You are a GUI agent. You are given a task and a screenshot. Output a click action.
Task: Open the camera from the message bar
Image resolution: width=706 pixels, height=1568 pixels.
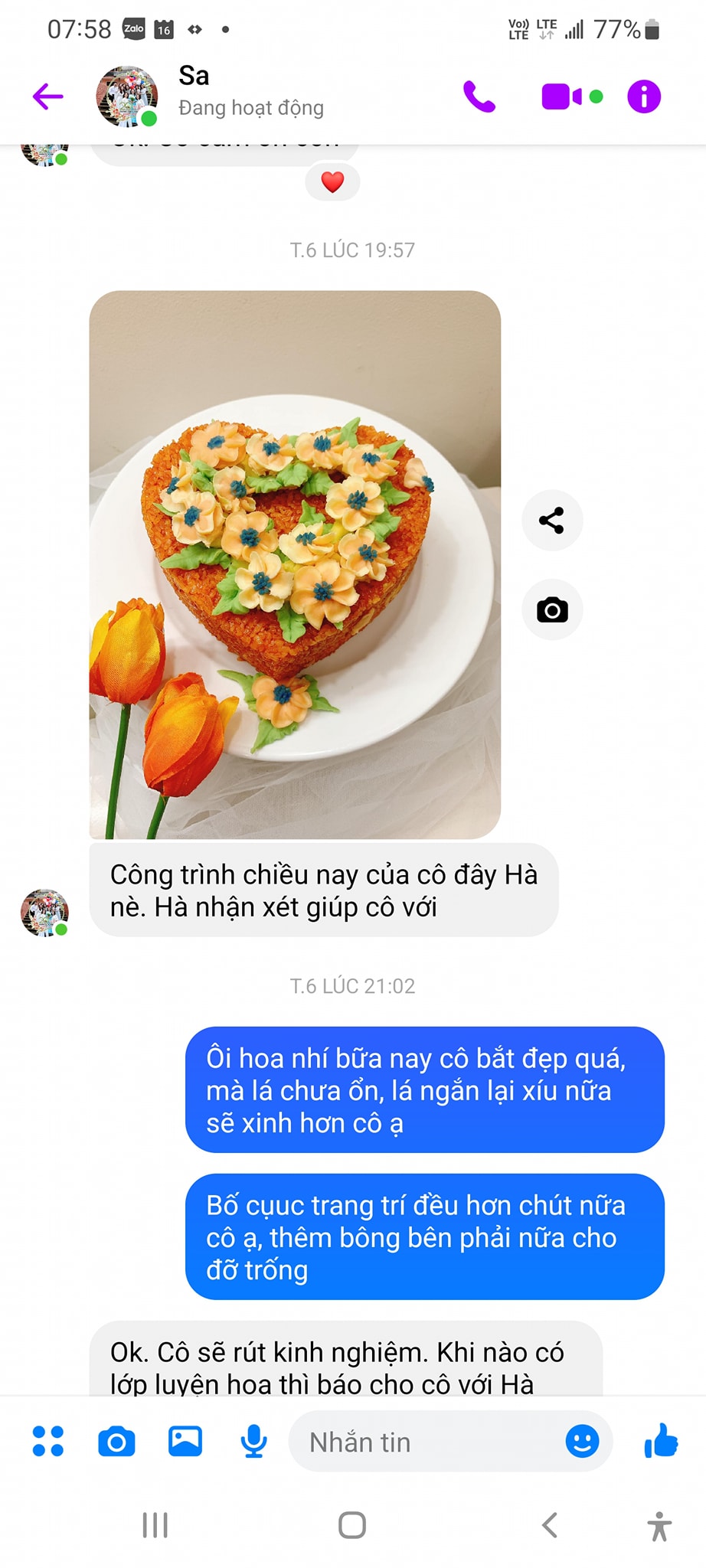(x=116, y=1442)
